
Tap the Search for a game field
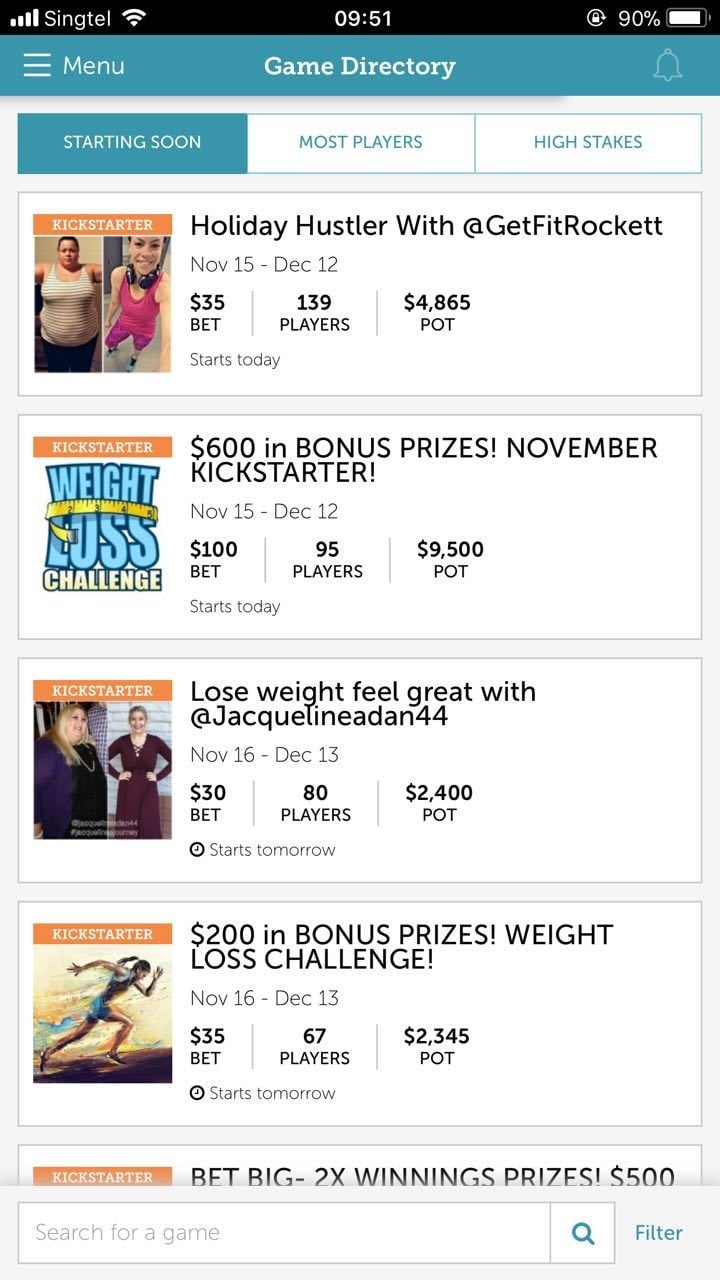[x=284, y=1233]
